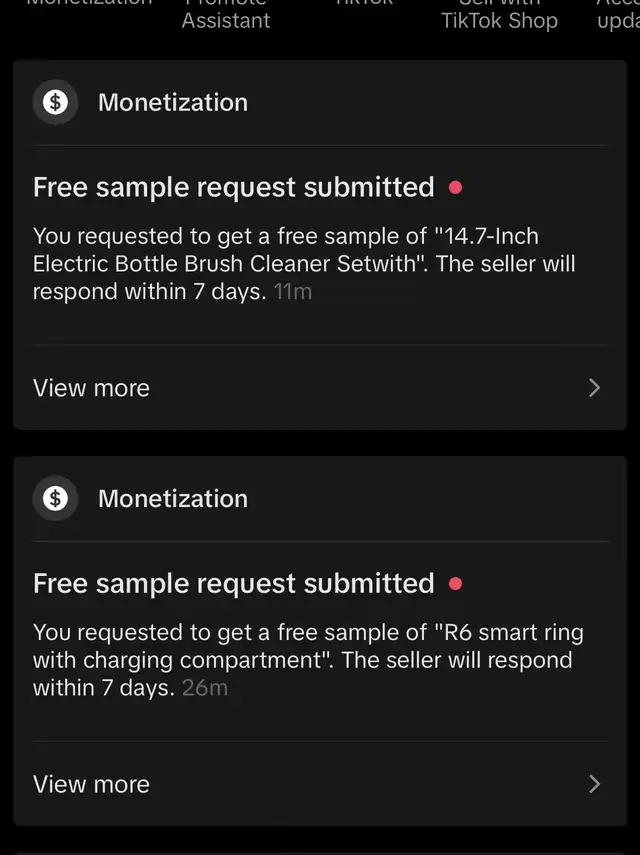The image size is (640, 855).
Task: Switch to the Promote Assistant notification filter
Action: point(226,16)
